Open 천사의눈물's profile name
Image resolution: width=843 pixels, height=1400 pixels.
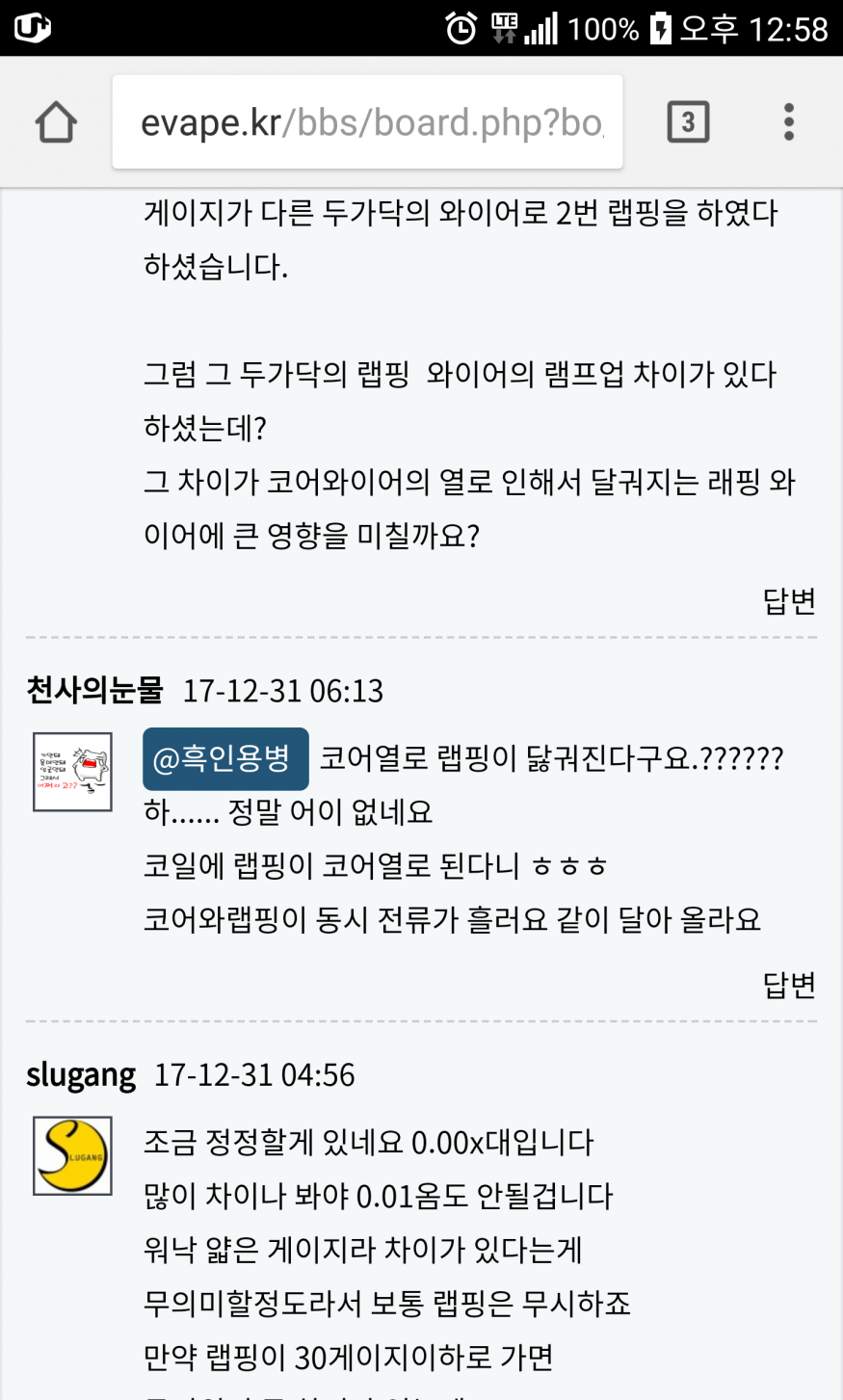94,690
